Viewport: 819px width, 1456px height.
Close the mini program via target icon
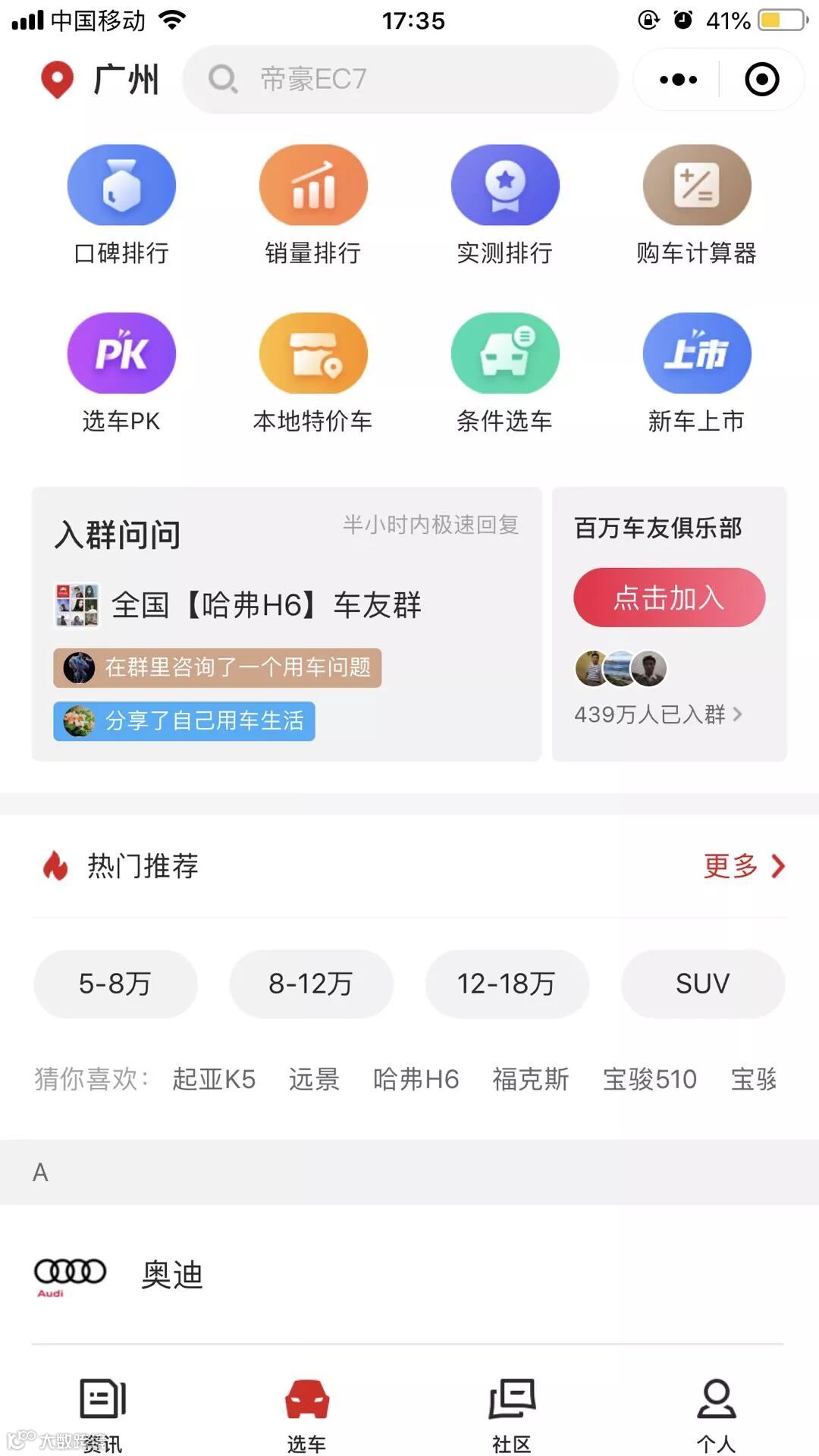pos(761,79)
